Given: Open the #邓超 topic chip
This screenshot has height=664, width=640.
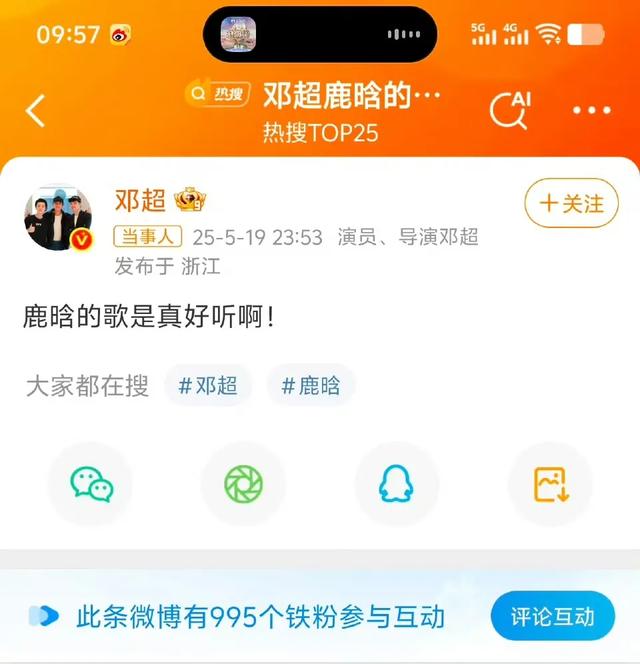Looking at the screenshot, I should click(x=208, y=385).
